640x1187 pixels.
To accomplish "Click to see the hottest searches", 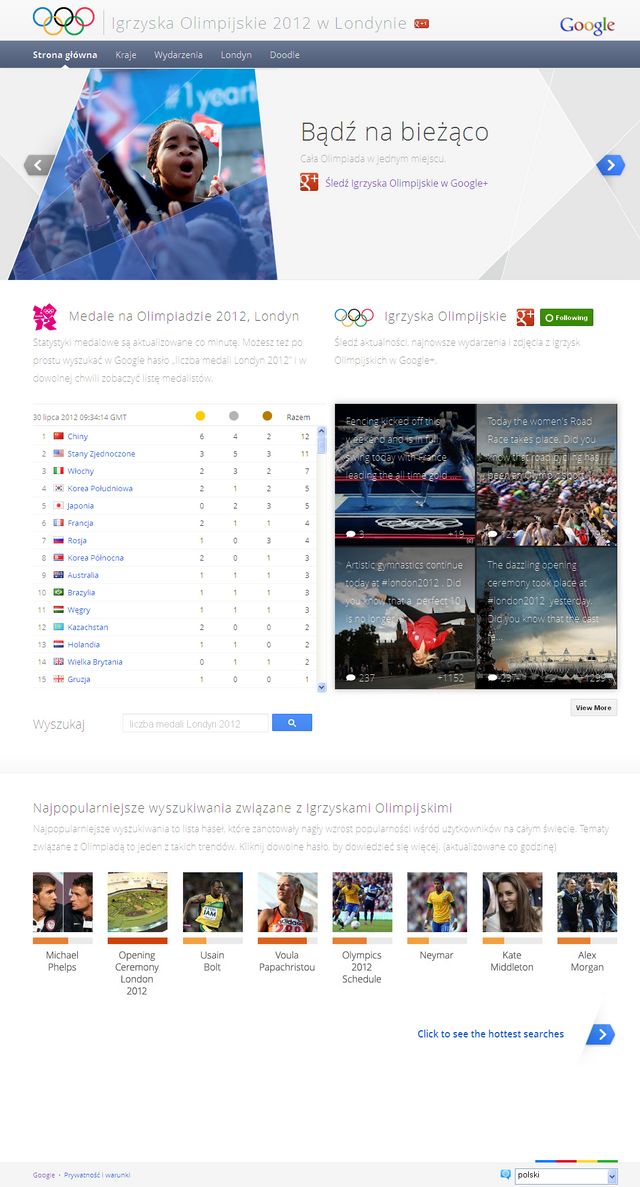I will tap(490, 1034).
